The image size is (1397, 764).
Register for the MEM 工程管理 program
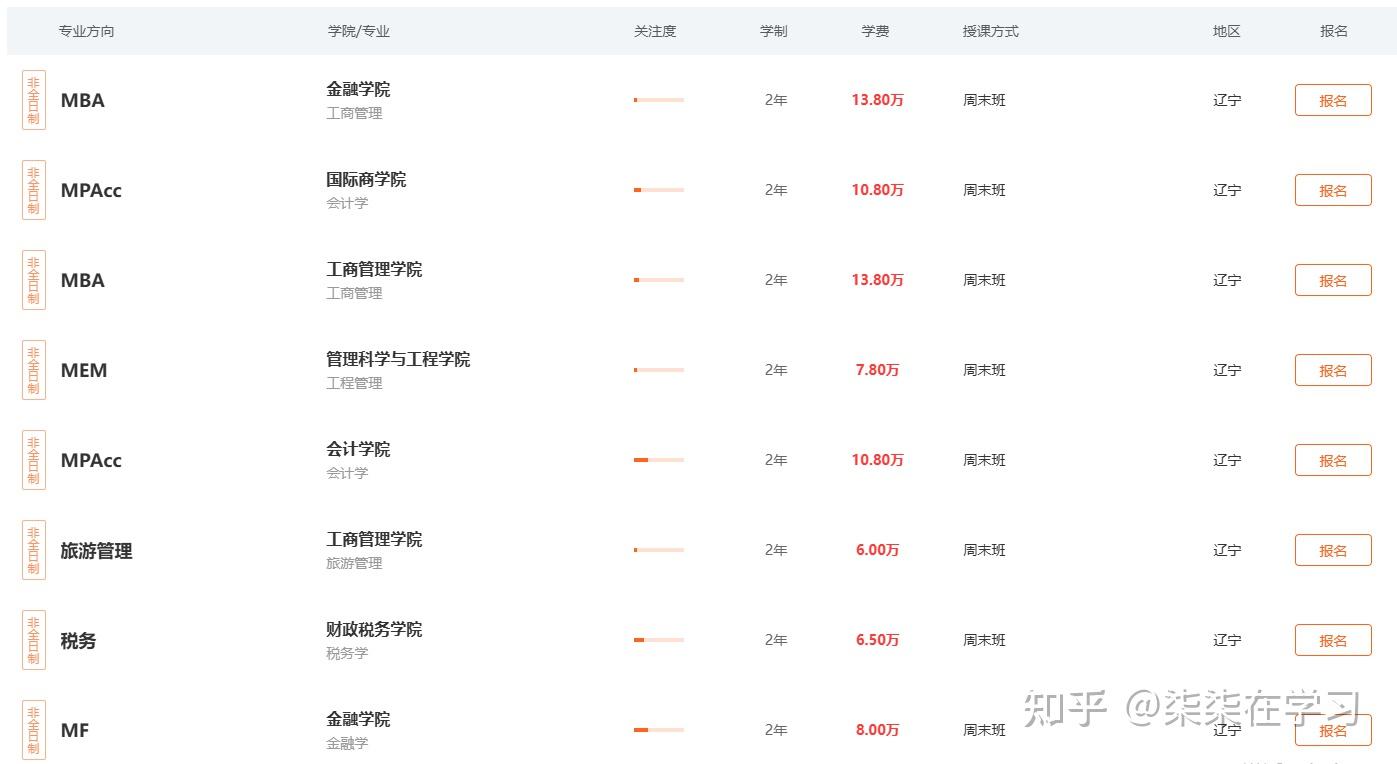(1333, 370)
